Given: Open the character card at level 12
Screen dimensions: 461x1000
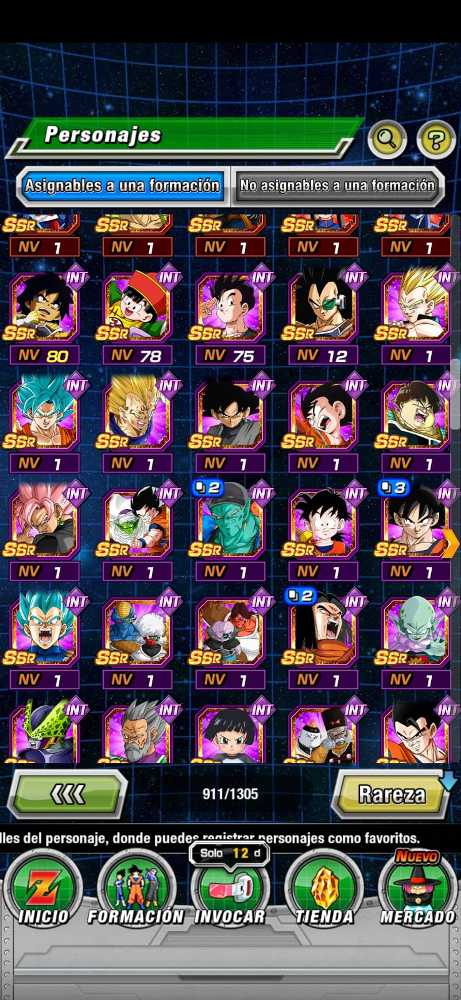Looking at the screenshot, I should [x=324, y=316].
